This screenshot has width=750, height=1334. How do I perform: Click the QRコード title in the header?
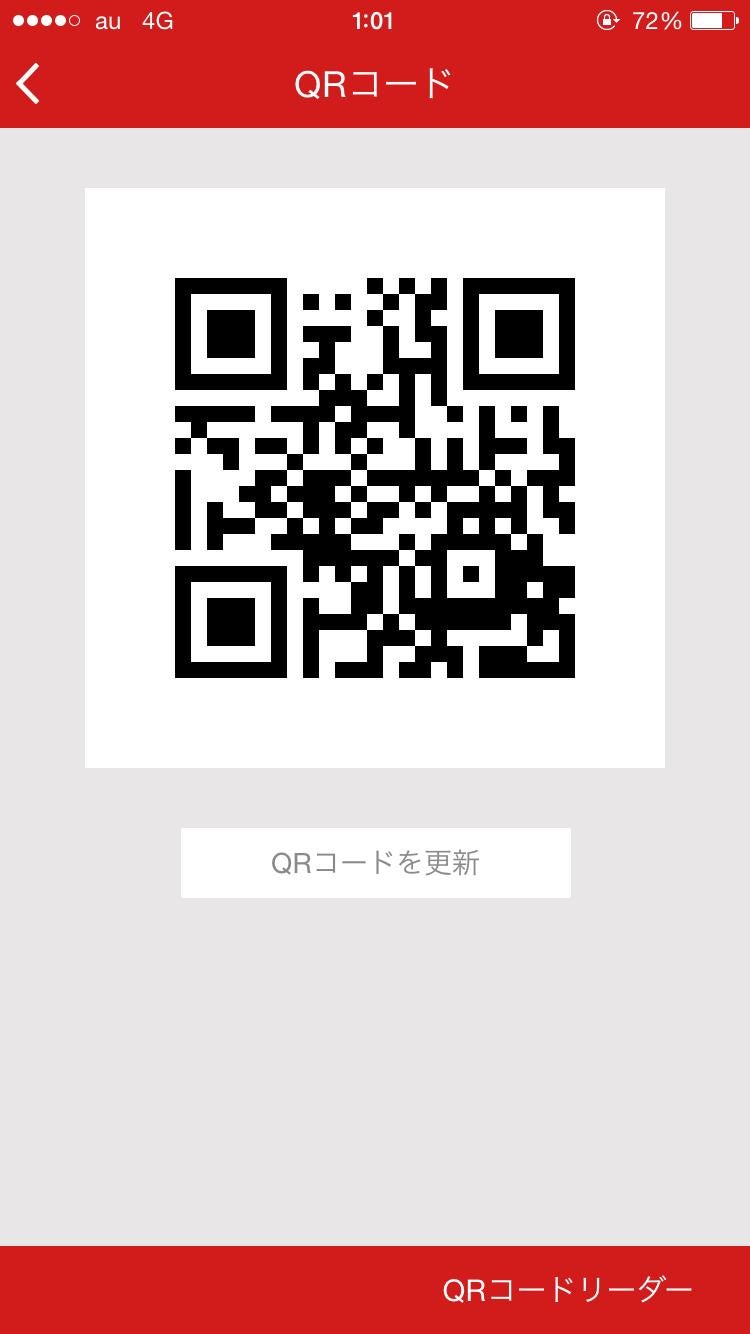coord(375,84)
